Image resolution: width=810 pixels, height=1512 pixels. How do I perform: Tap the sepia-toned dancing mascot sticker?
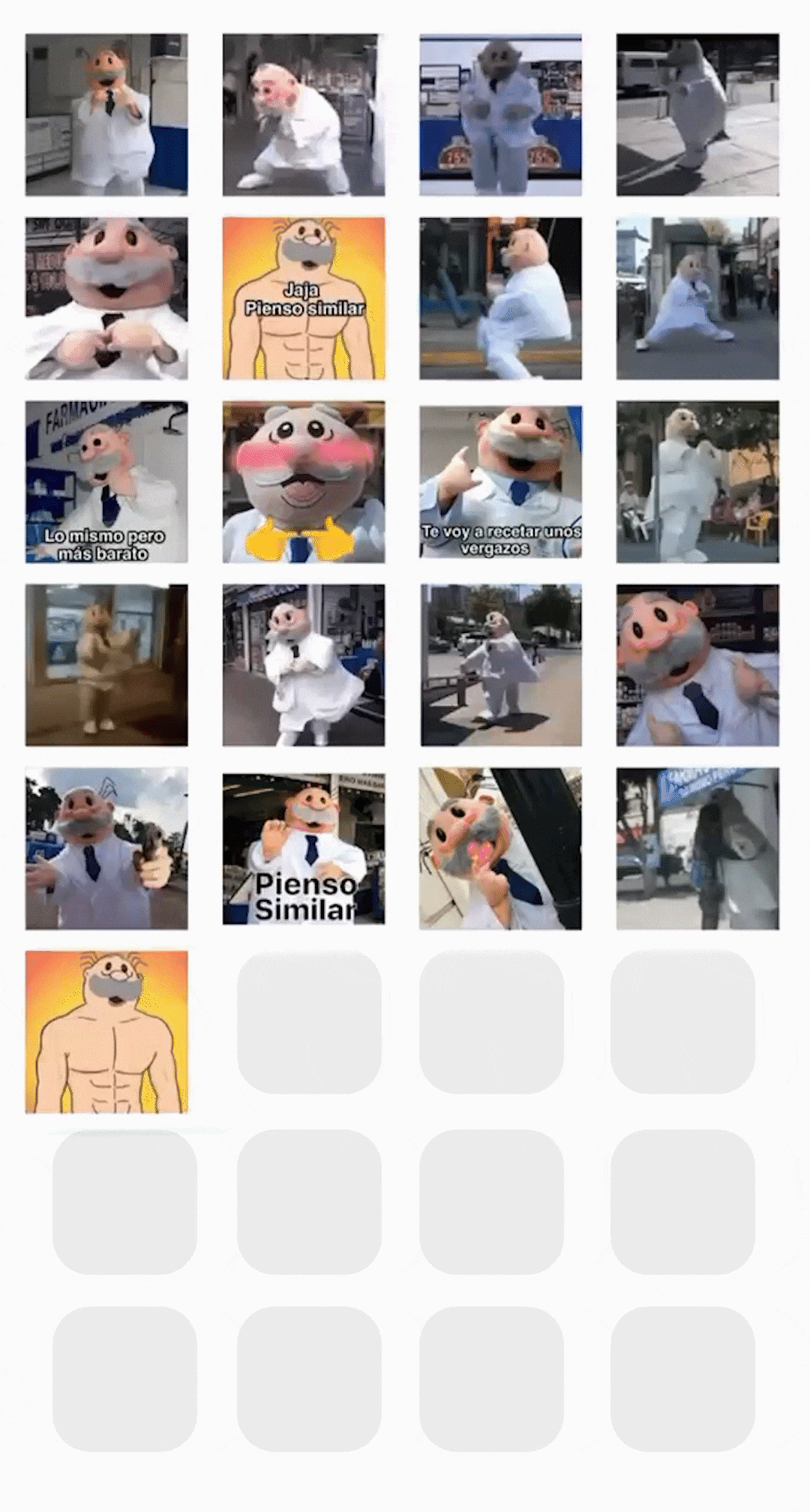106,665
